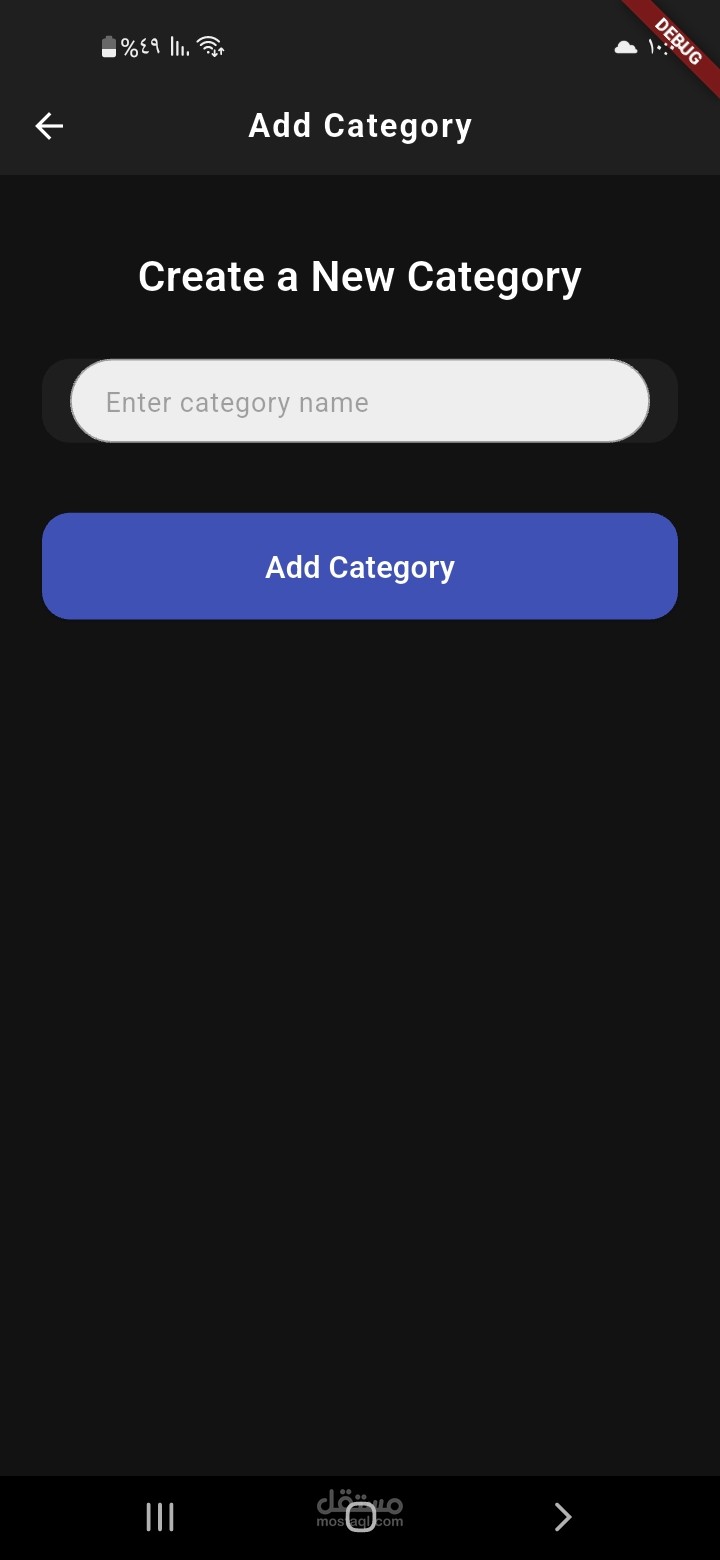
Task: Tap the blue Add Category button
Action: click(x=360, y=566)
